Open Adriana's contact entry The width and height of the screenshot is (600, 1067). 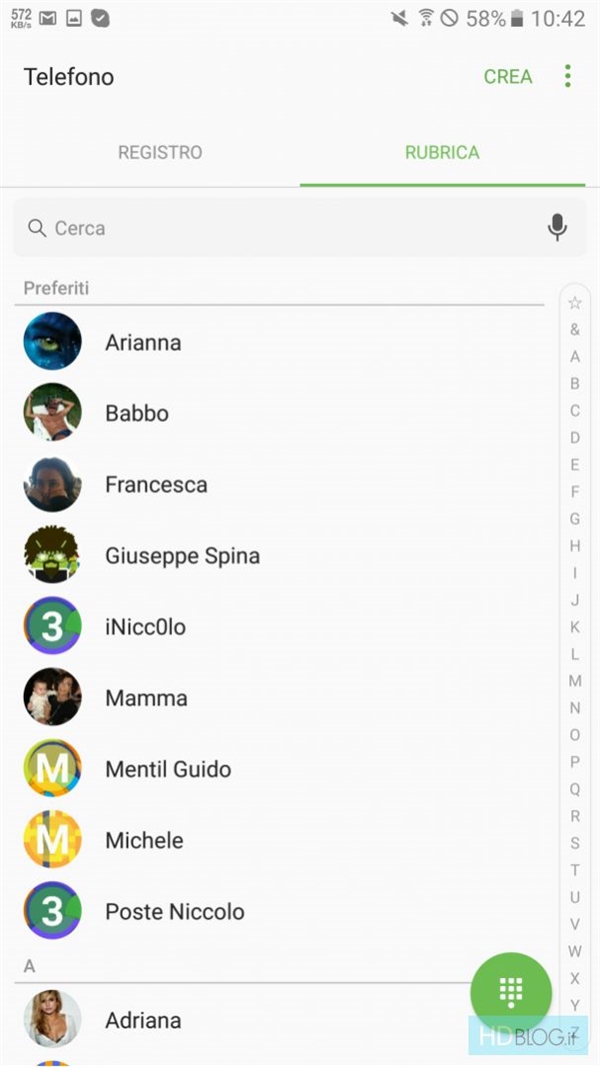[x=143, y=1020]
